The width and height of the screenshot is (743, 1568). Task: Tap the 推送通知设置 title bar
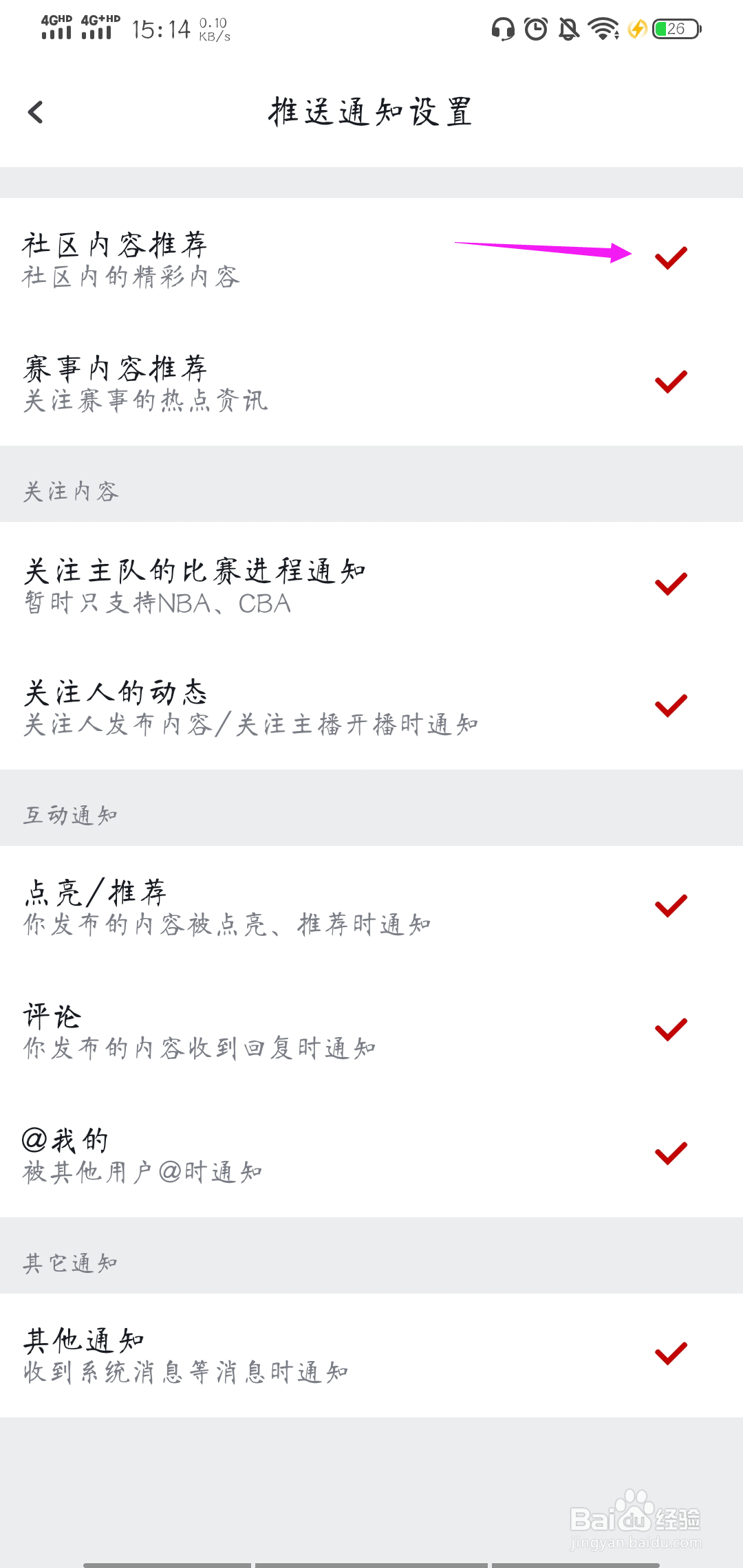click(x=371, y=112)
